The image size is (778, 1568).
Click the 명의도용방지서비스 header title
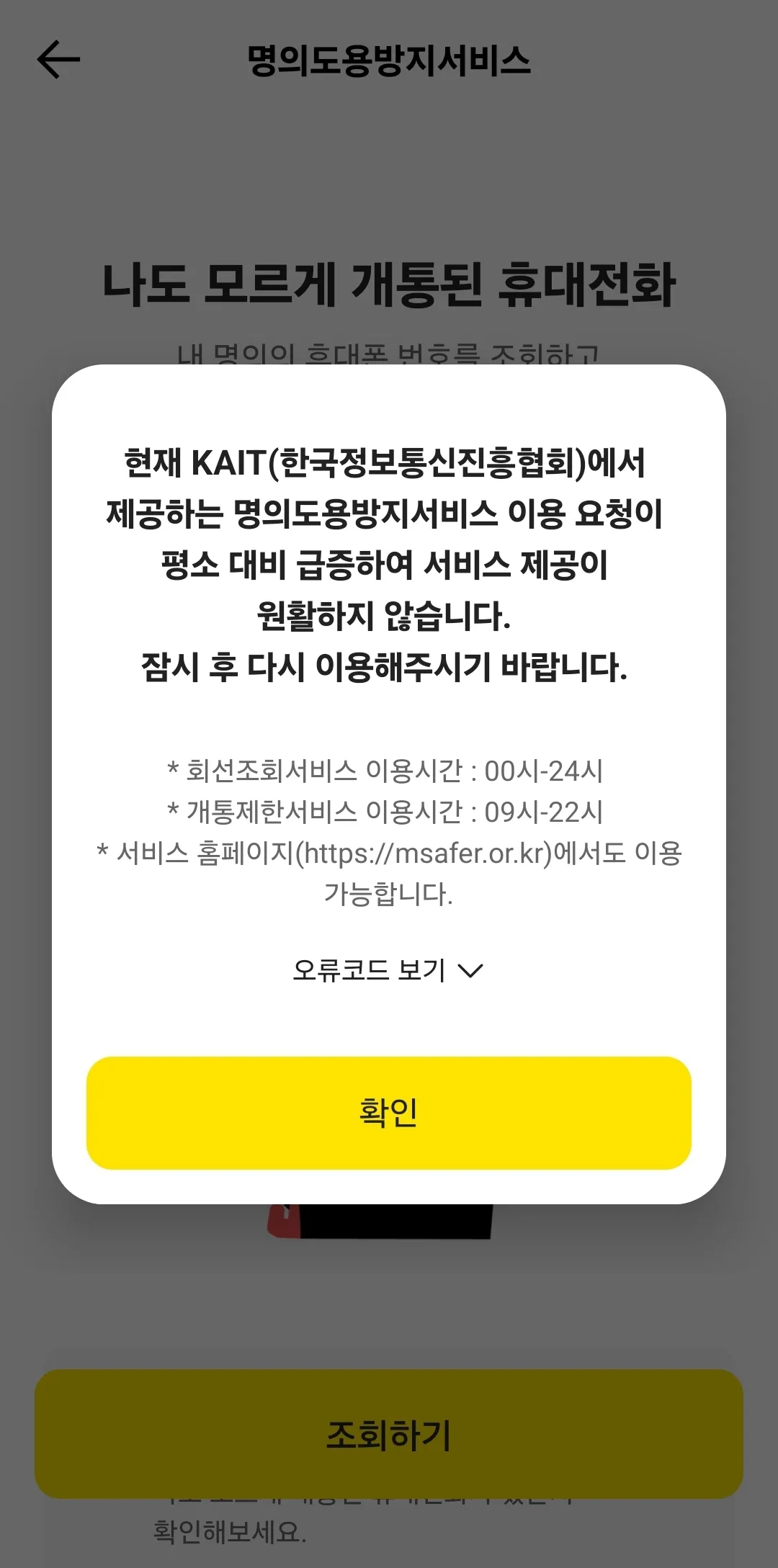point(389,60)
